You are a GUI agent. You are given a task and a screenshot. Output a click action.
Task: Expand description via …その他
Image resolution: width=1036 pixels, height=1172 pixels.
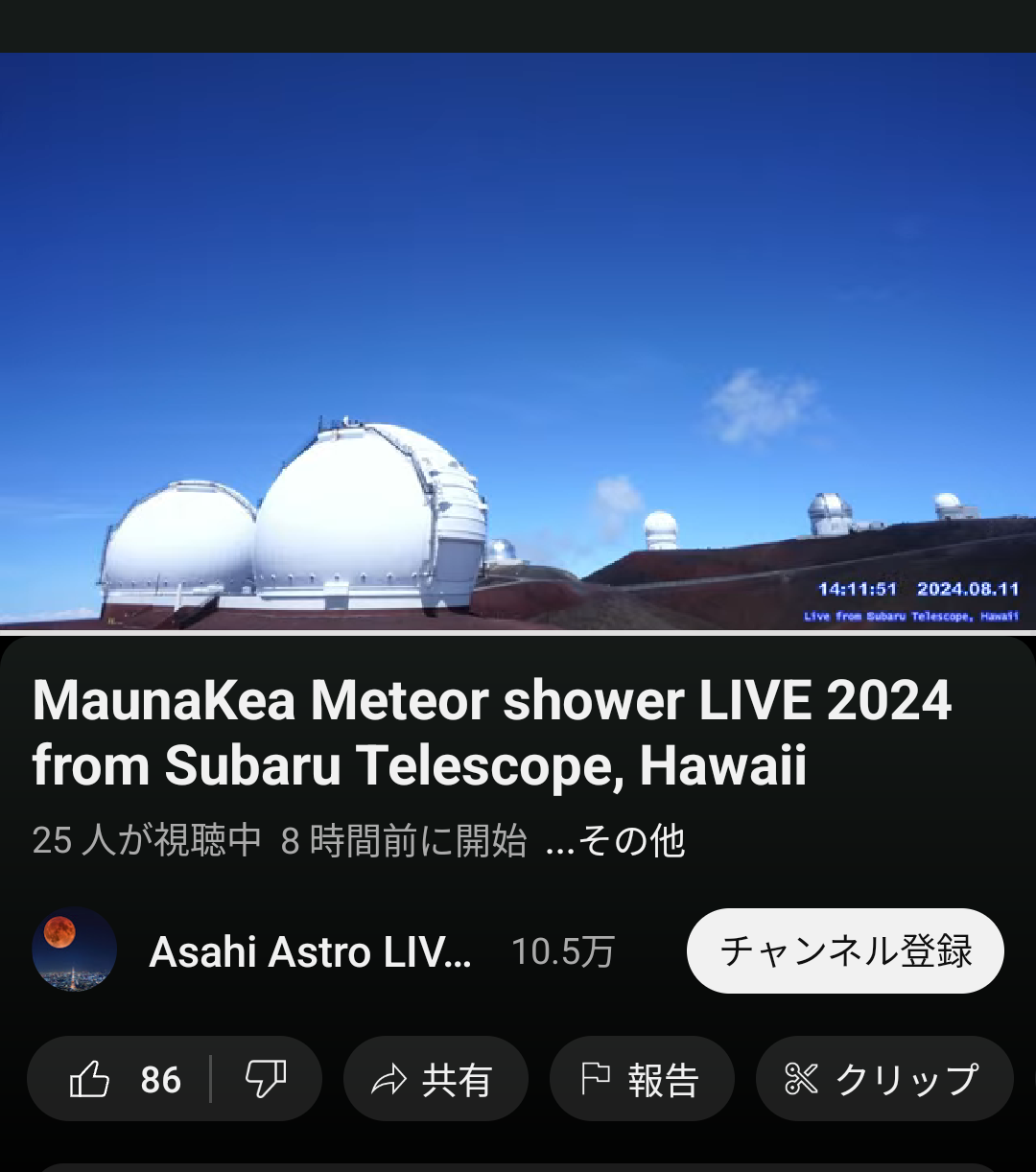pyautogui.click(x=615, y=841)
